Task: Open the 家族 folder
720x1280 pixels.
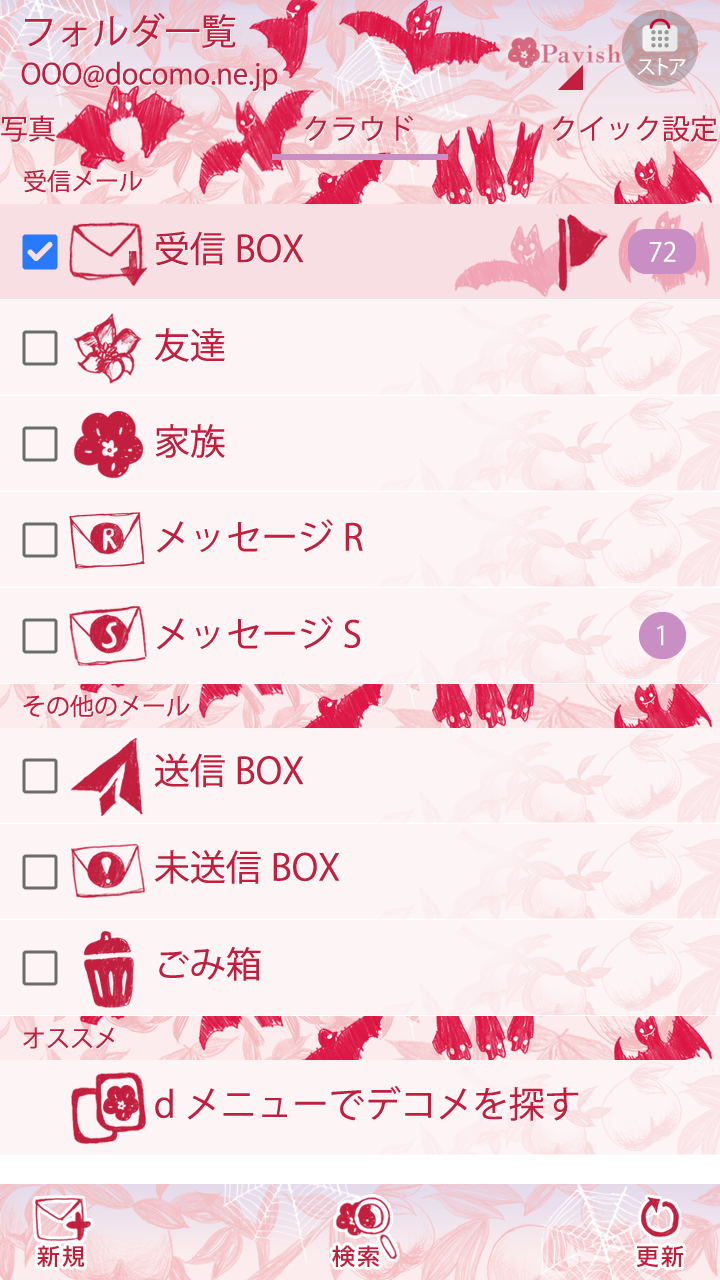Action: pos(190,442)
